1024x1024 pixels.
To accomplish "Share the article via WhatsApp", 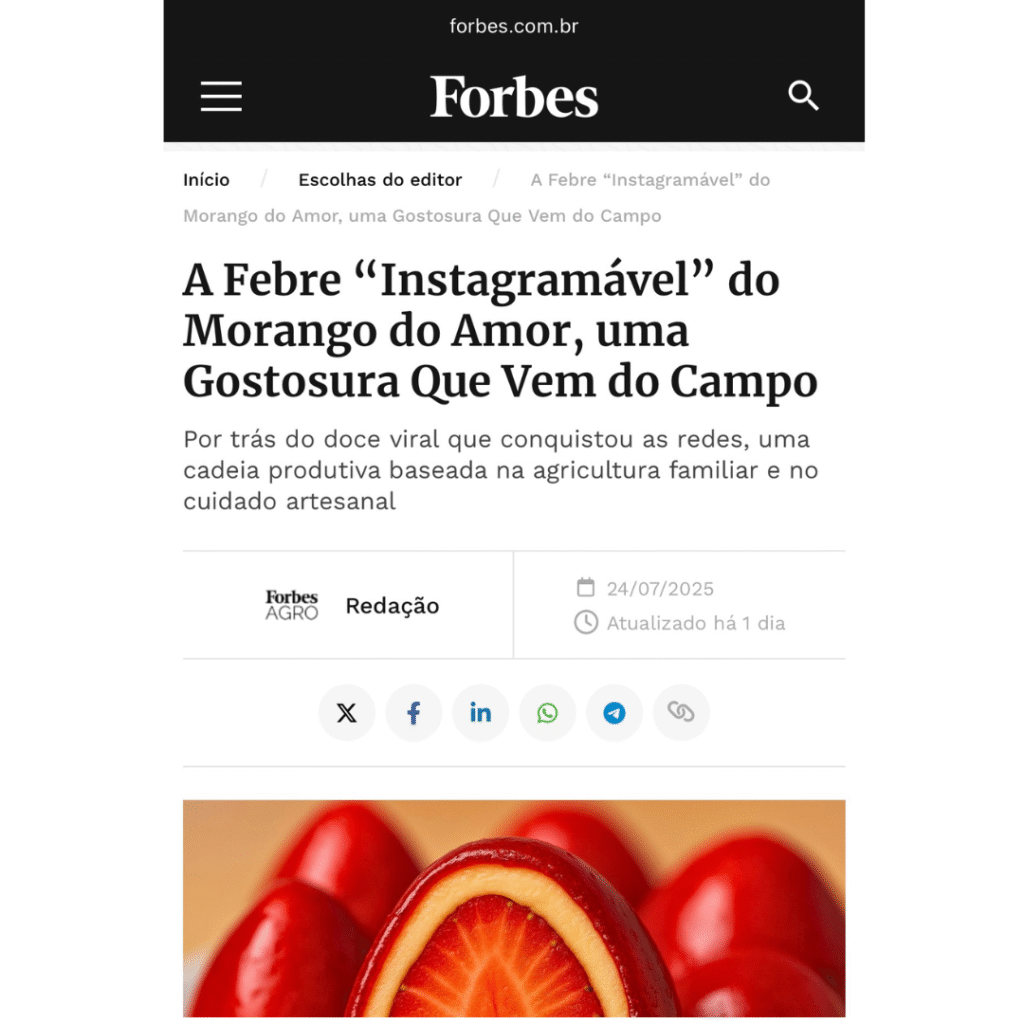I will click(547, 713).
